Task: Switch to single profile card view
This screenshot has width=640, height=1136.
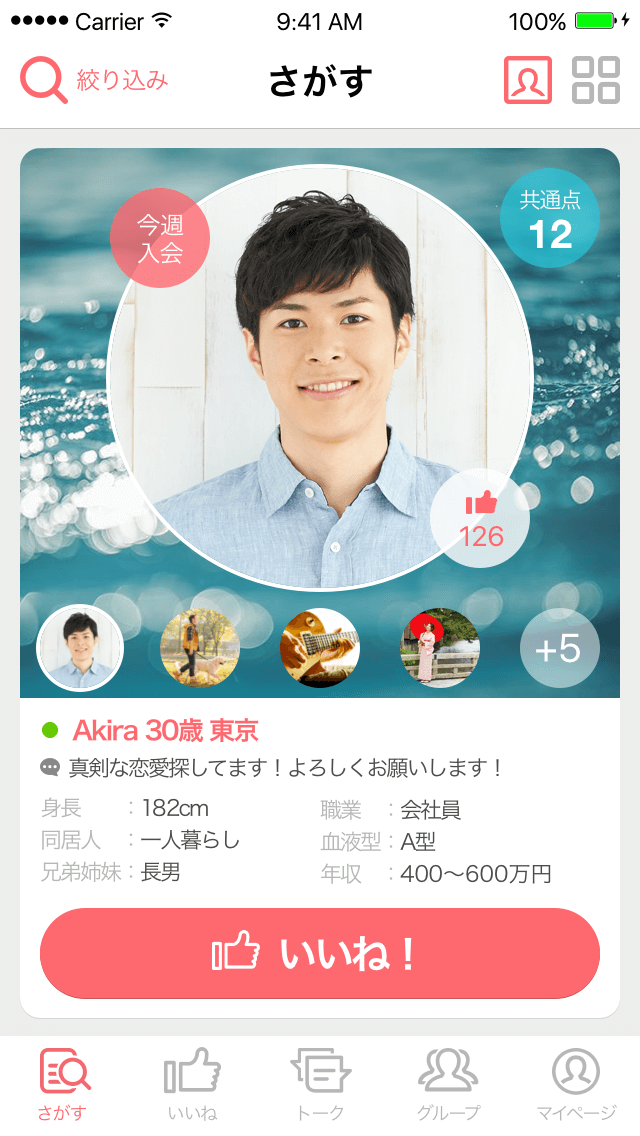Action: click(x=528, y=80)
